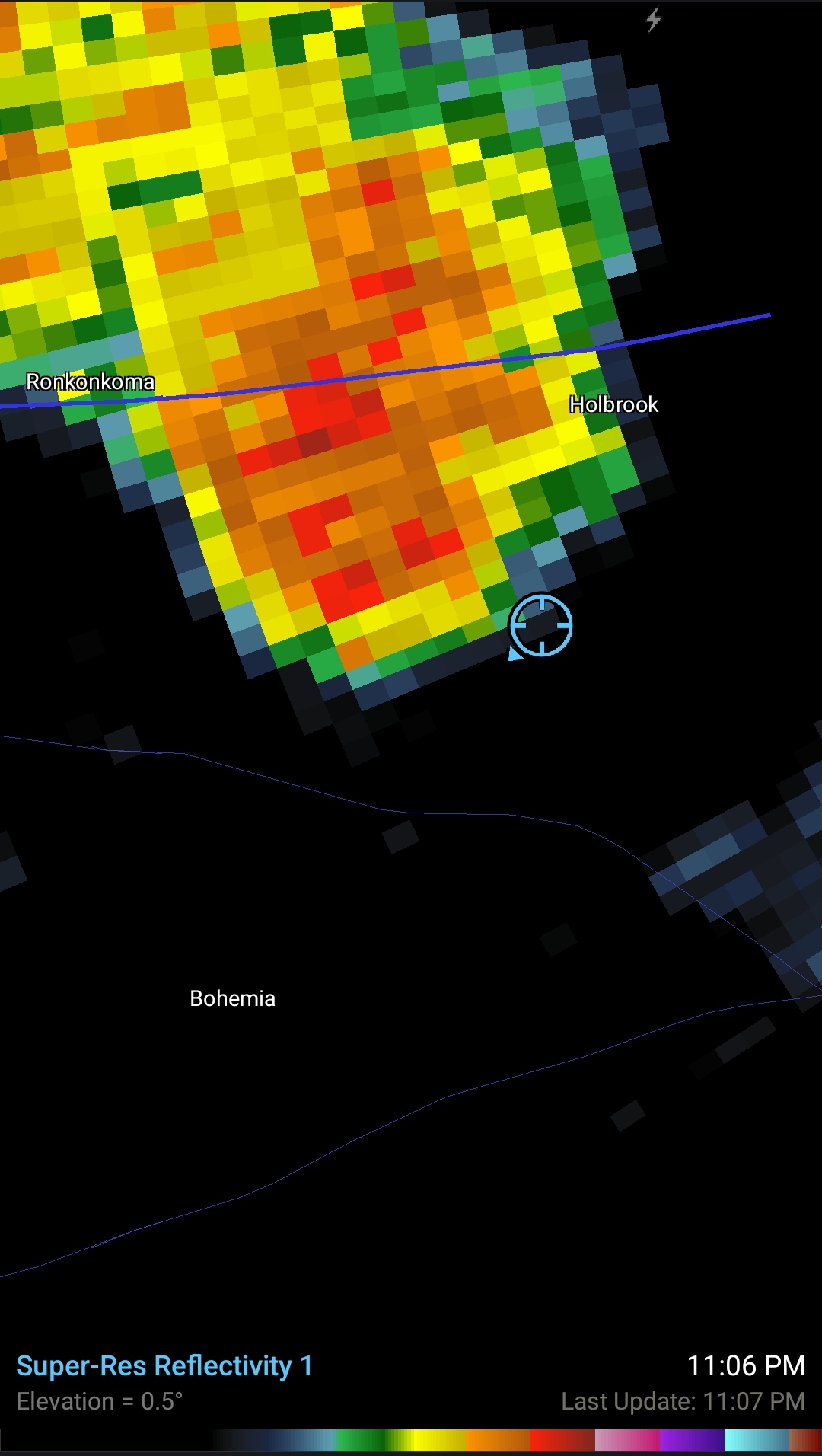Tap the lightning bolt icon
Image resolution: width=822 pixels, height=1456 pixels.
click(653, 19)
